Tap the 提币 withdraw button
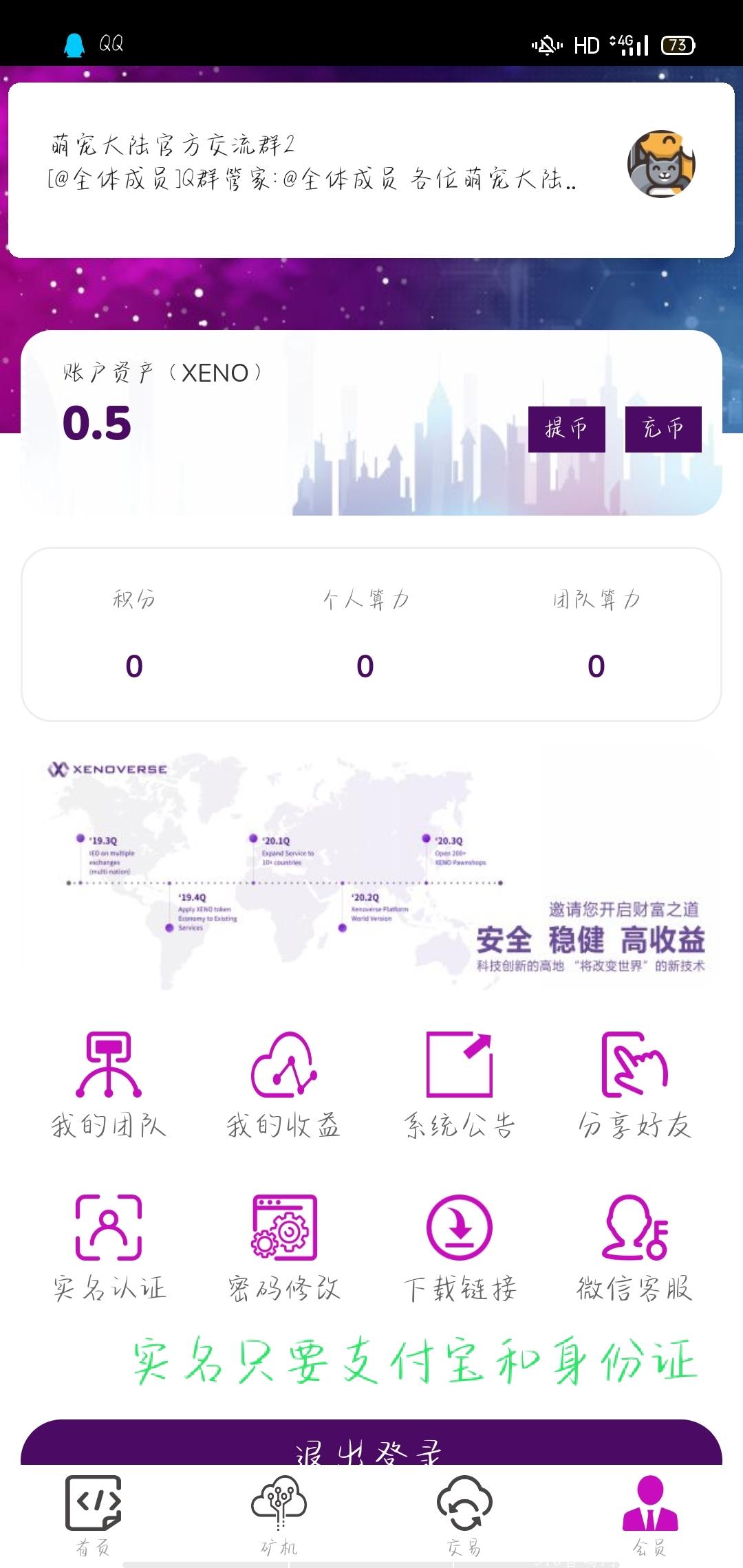The height and width of the screenshot is (1568, 743). pyautogui.click(x=567, y=428)
